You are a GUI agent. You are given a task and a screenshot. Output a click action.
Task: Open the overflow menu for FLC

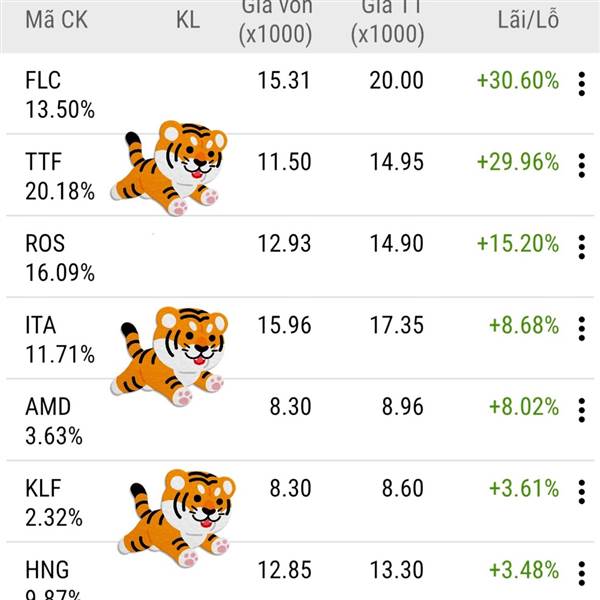(x=582, y=84)
